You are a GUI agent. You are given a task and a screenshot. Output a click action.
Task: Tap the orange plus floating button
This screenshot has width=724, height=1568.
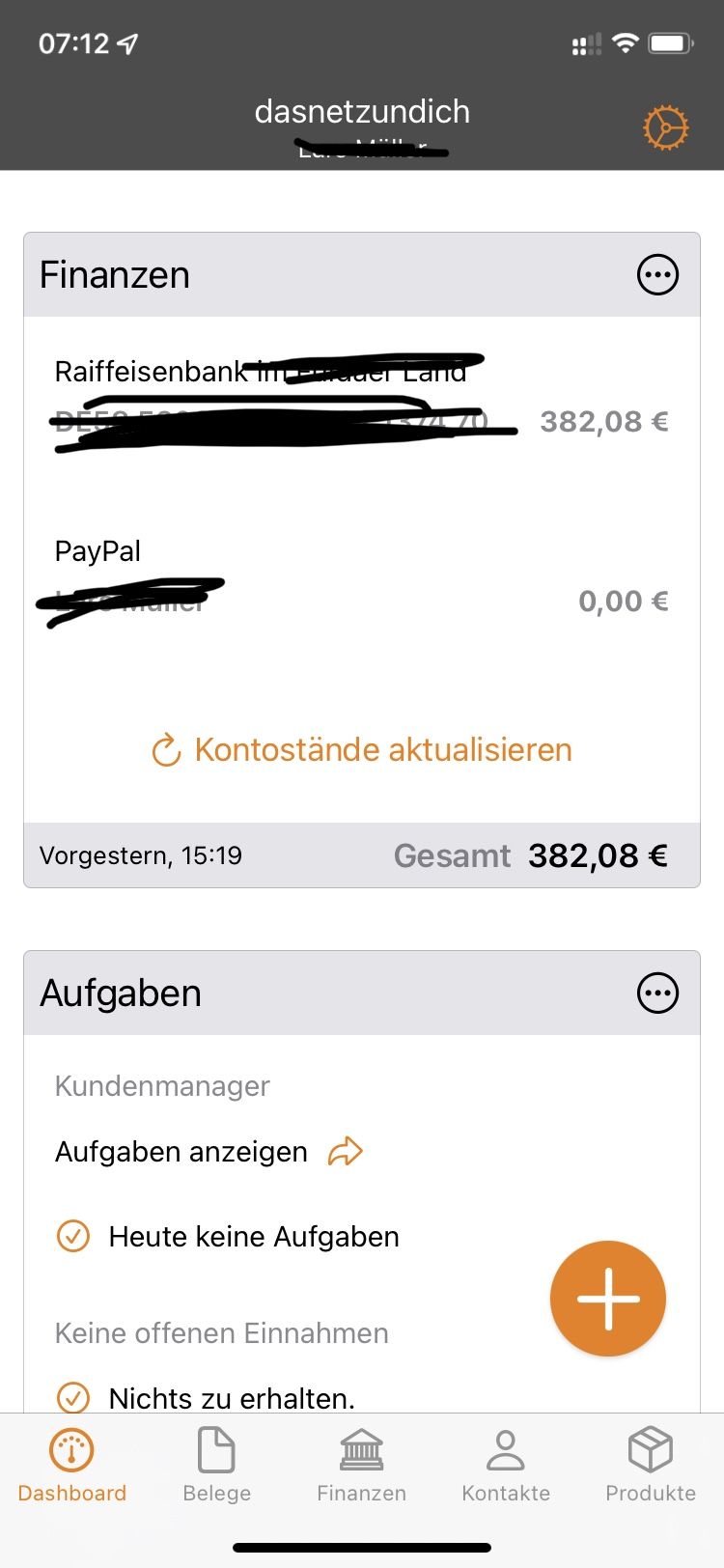coord(608,1299)
